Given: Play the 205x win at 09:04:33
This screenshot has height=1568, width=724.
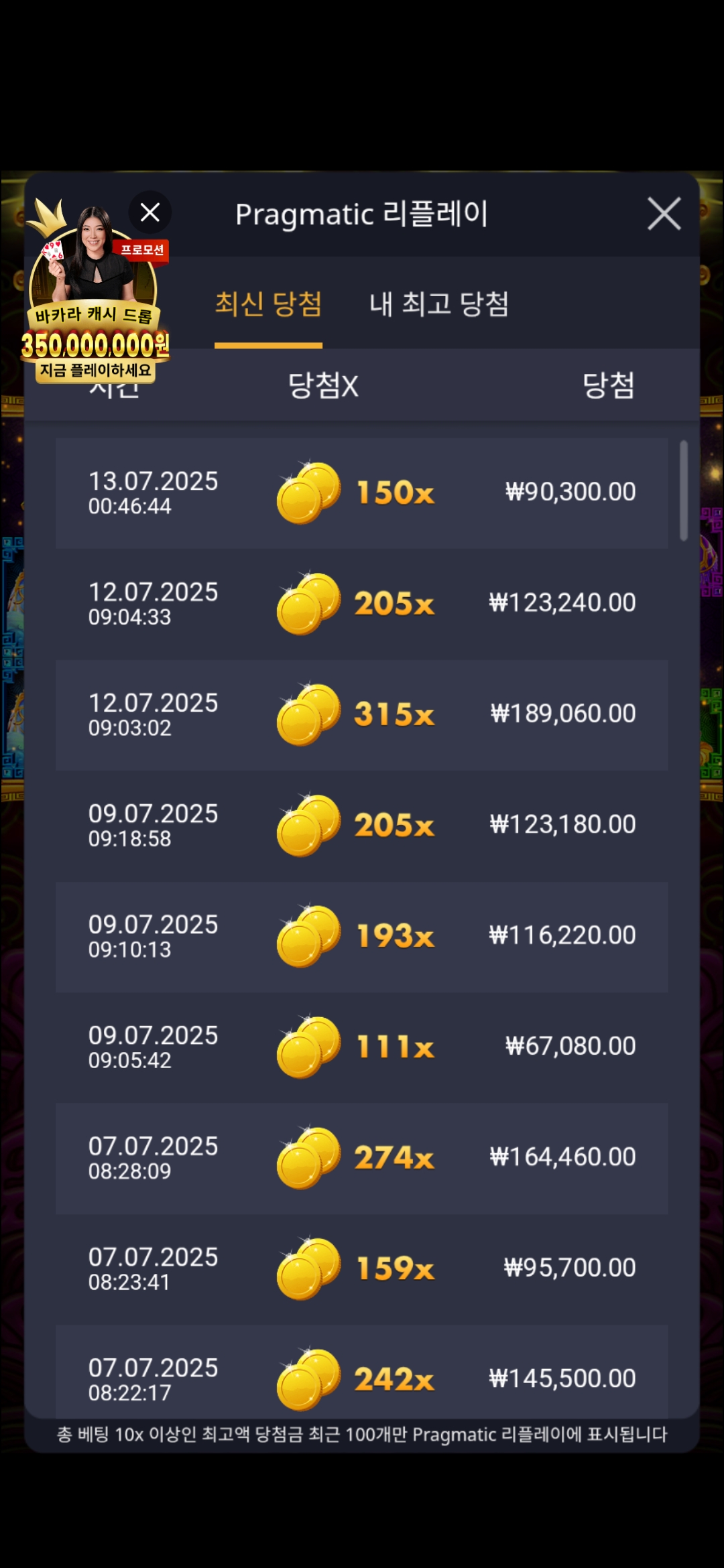Looking at the screenshot, I should point(361,604).
